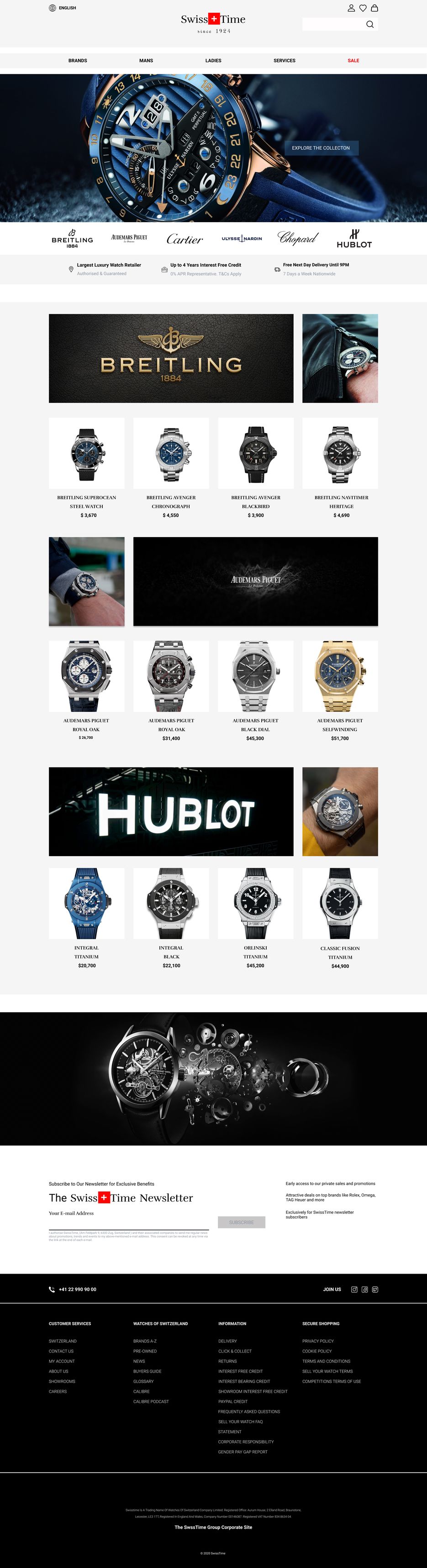Screen dimensions: 427x1568
Task: Tap the Subscribe button
Action: pyautogui.click(x=241, y=1222)
